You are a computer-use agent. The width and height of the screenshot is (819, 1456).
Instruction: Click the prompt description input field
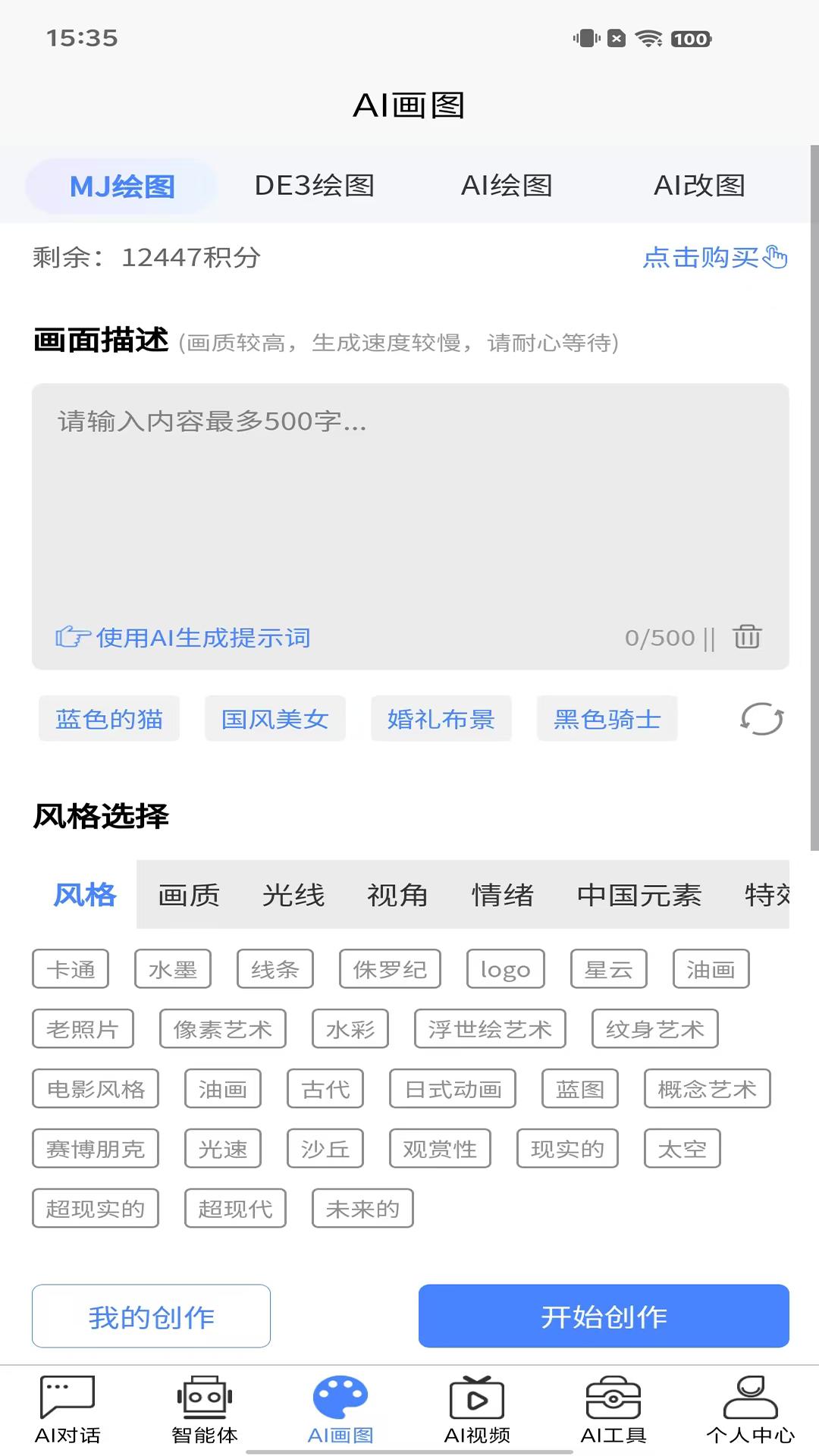(409, 493)
